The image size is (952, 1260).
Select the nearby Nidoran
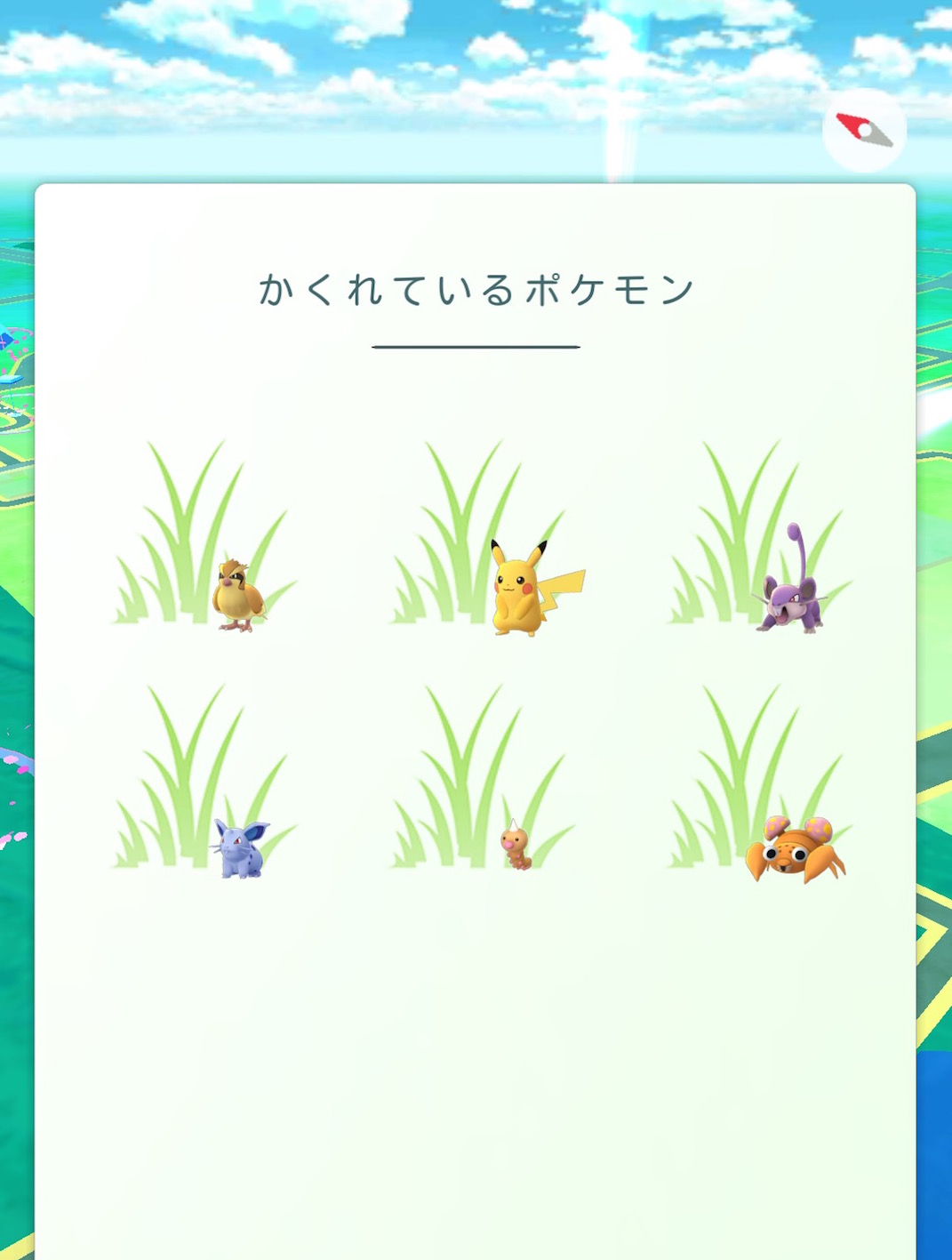point(242,847)
